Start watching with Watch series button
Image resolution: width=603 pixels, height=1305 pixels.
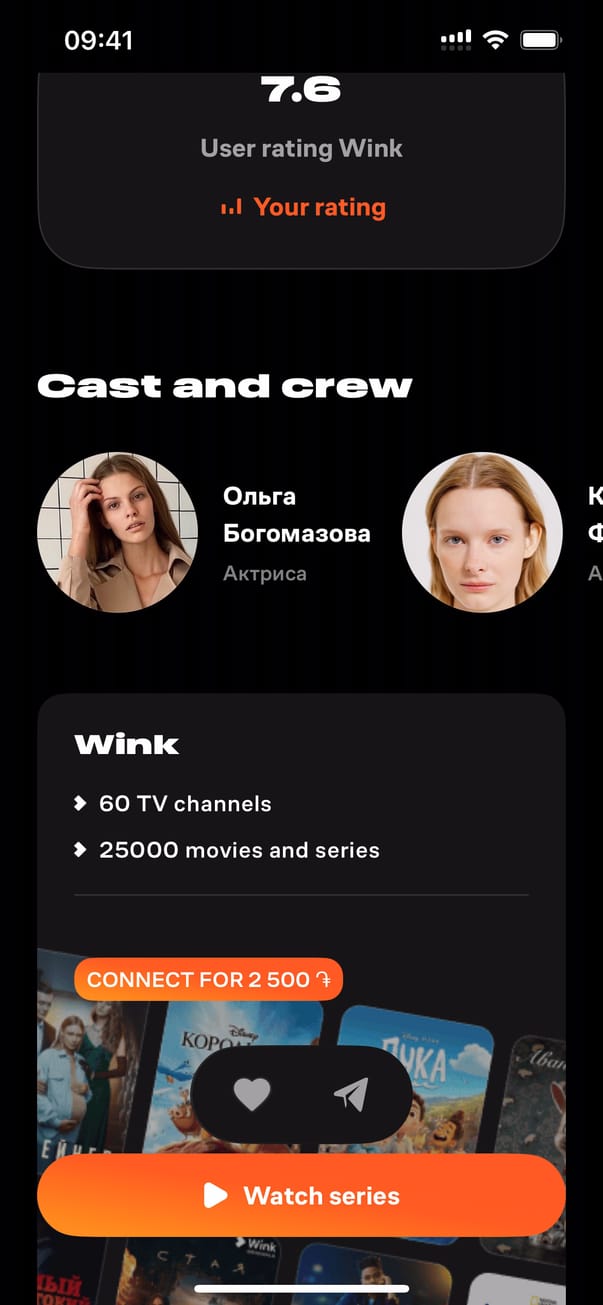(301, 1196)
